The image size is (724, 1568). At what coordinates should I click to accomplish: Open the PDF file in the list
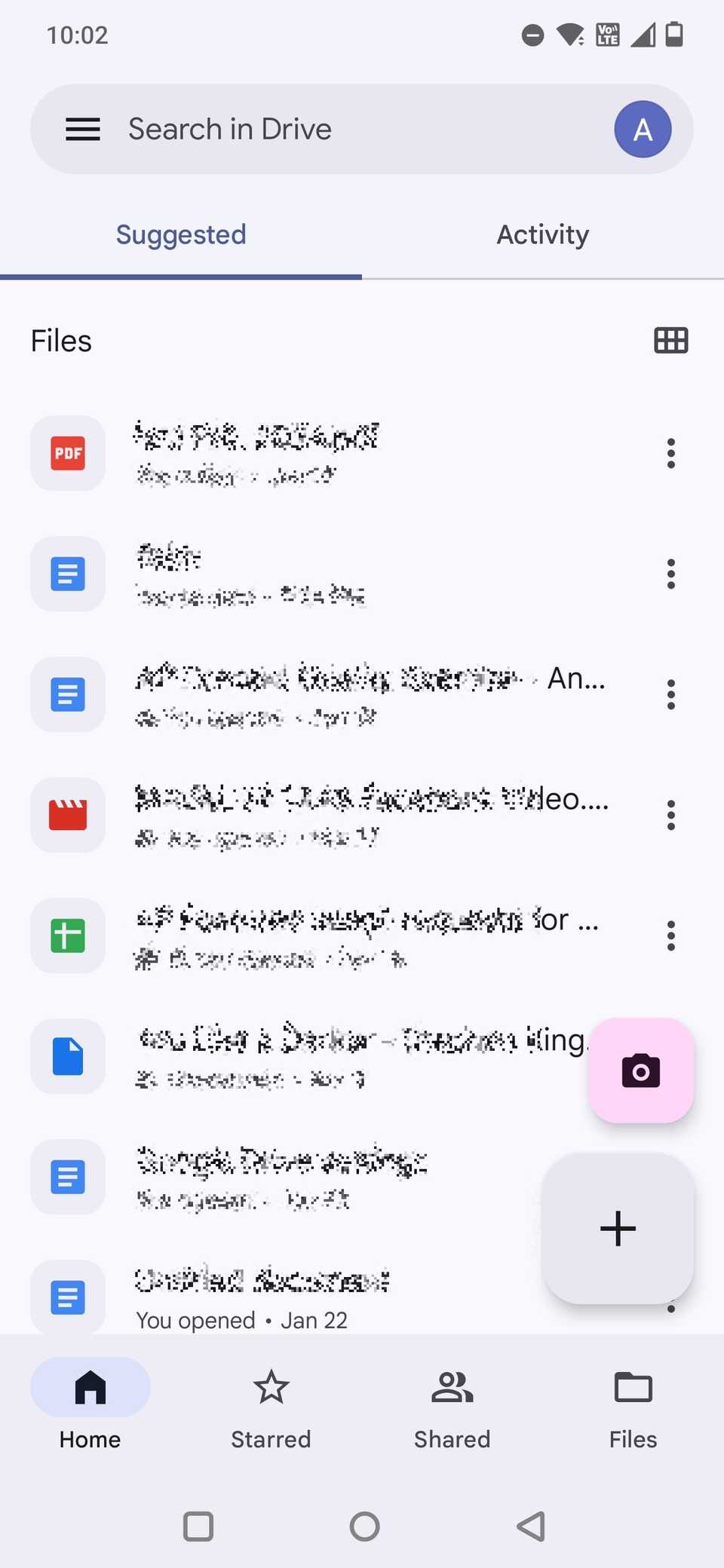(256, 452)
